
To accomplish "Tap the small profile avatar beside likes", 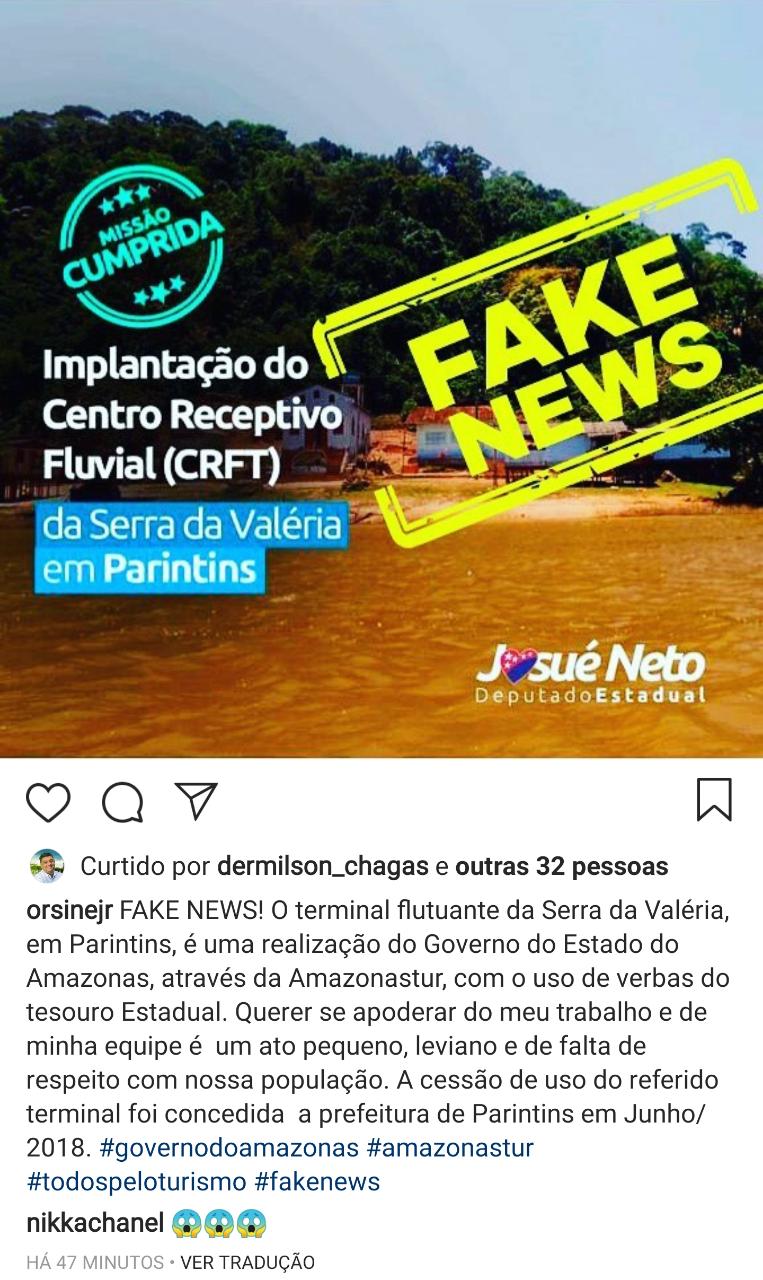I will click(47, 866).
